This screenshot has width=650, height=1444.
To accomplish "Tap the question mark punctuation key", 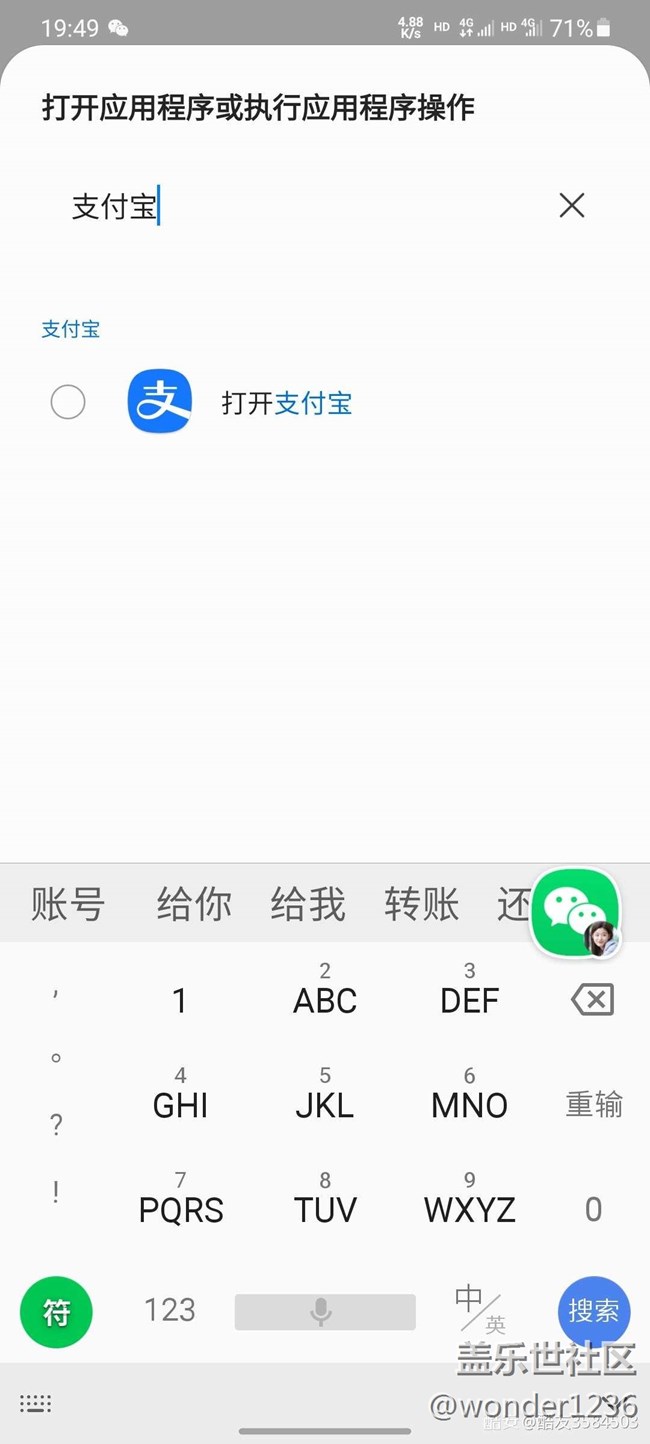I will (56, 1125).
